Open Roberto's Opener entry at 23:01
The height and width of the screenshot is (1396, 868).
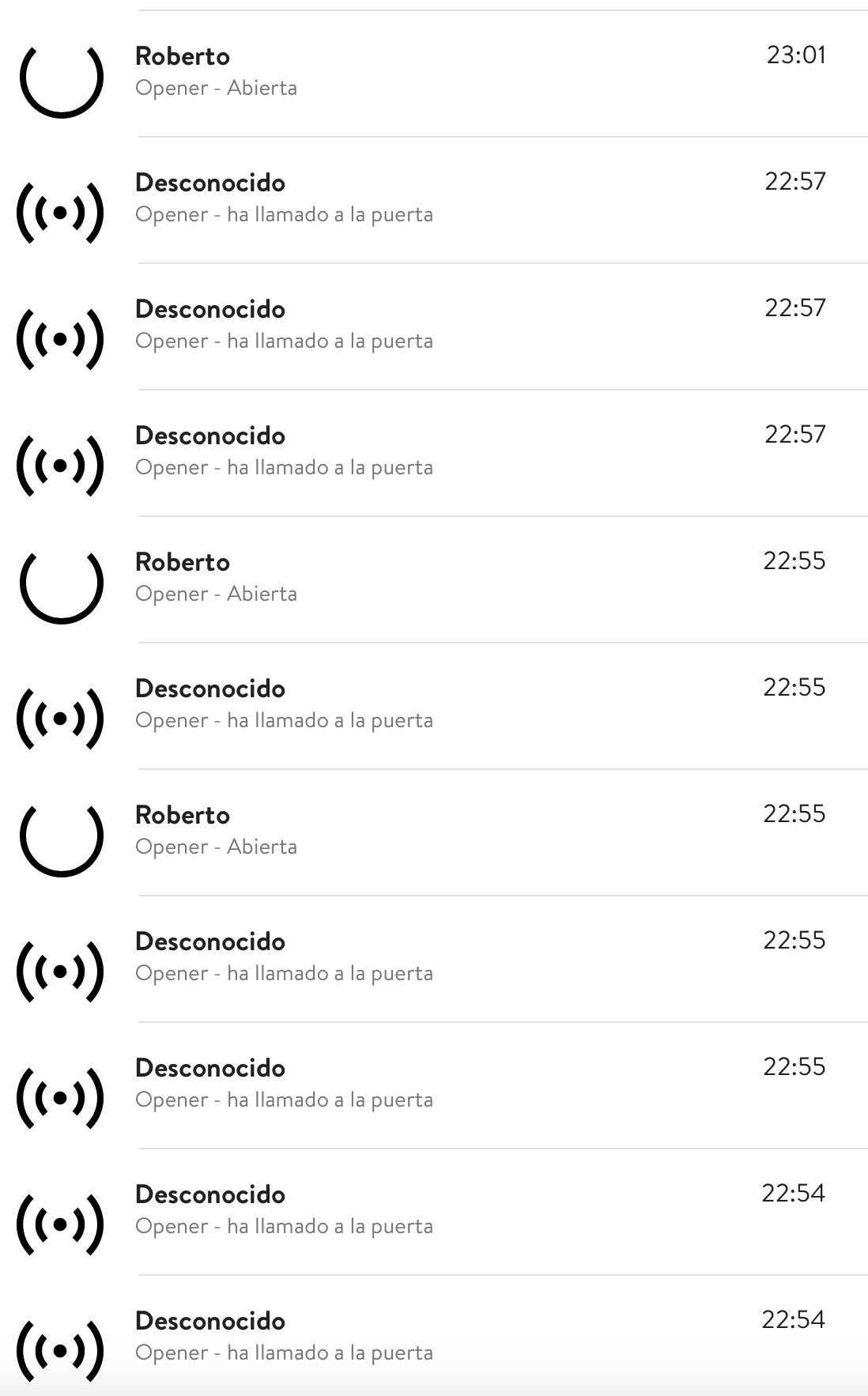click(x=434, y=74)
